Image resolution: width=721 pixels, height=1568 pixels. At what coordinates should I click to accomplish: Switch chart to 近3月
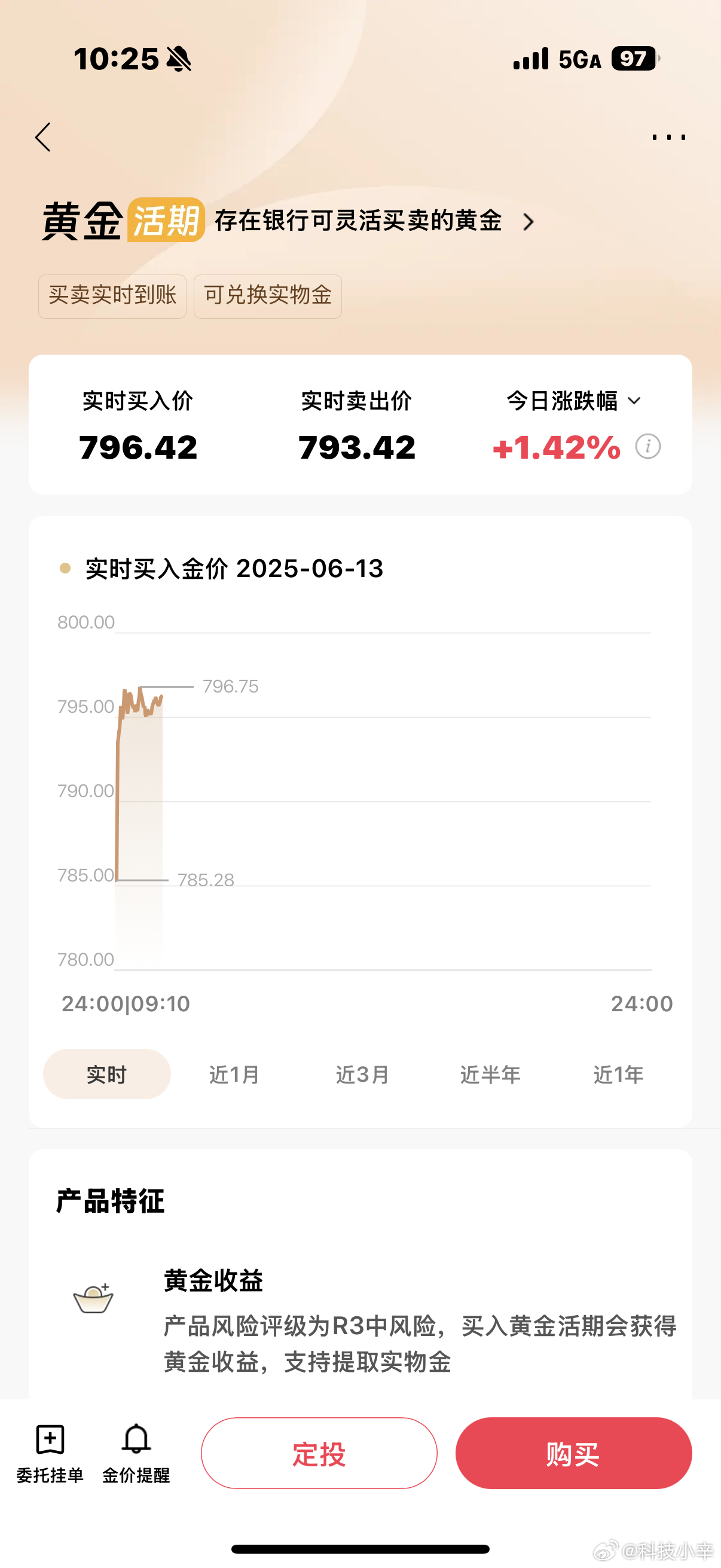363,1075
